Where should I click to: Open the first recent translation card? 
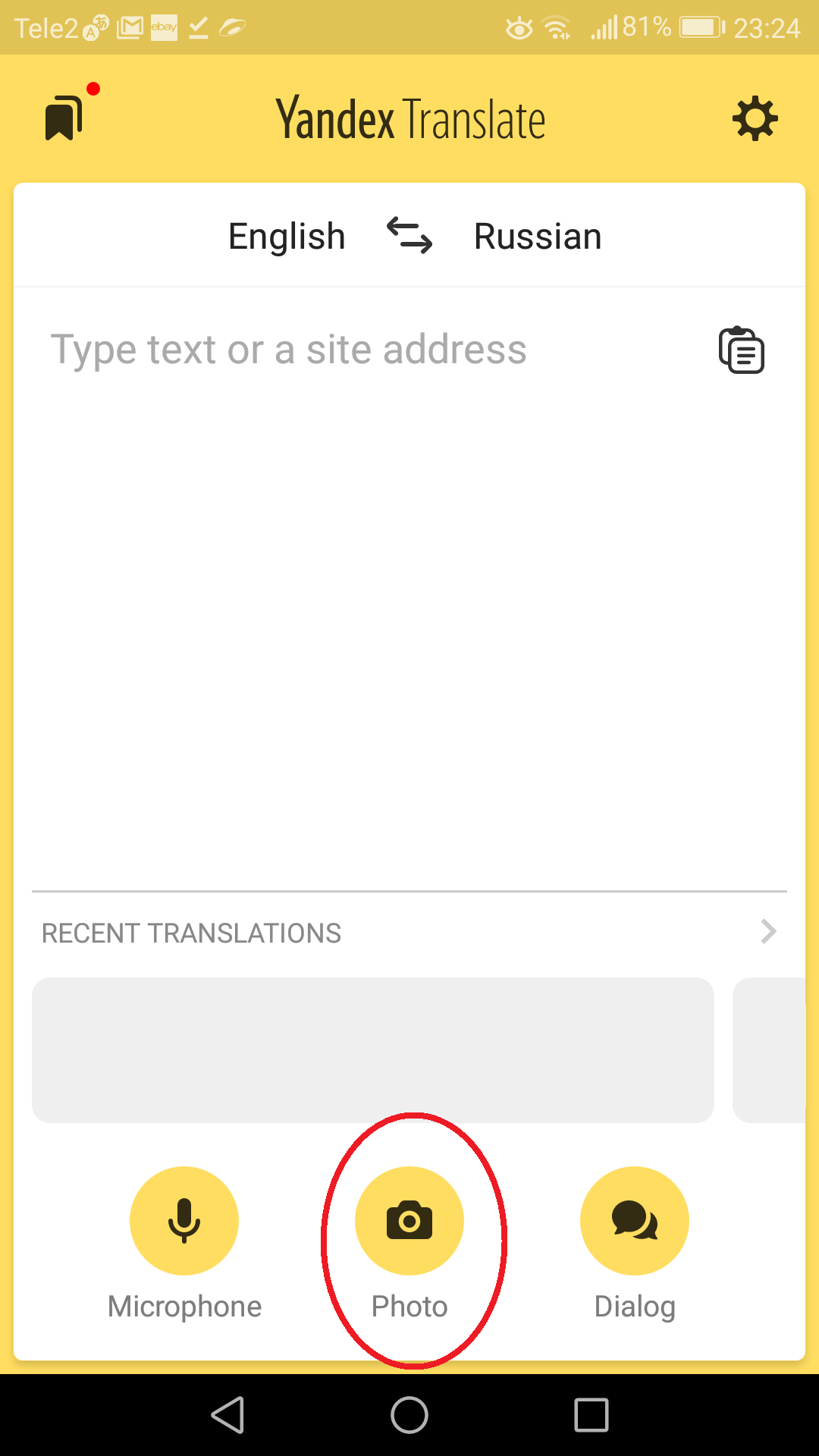coord(373,1050)
